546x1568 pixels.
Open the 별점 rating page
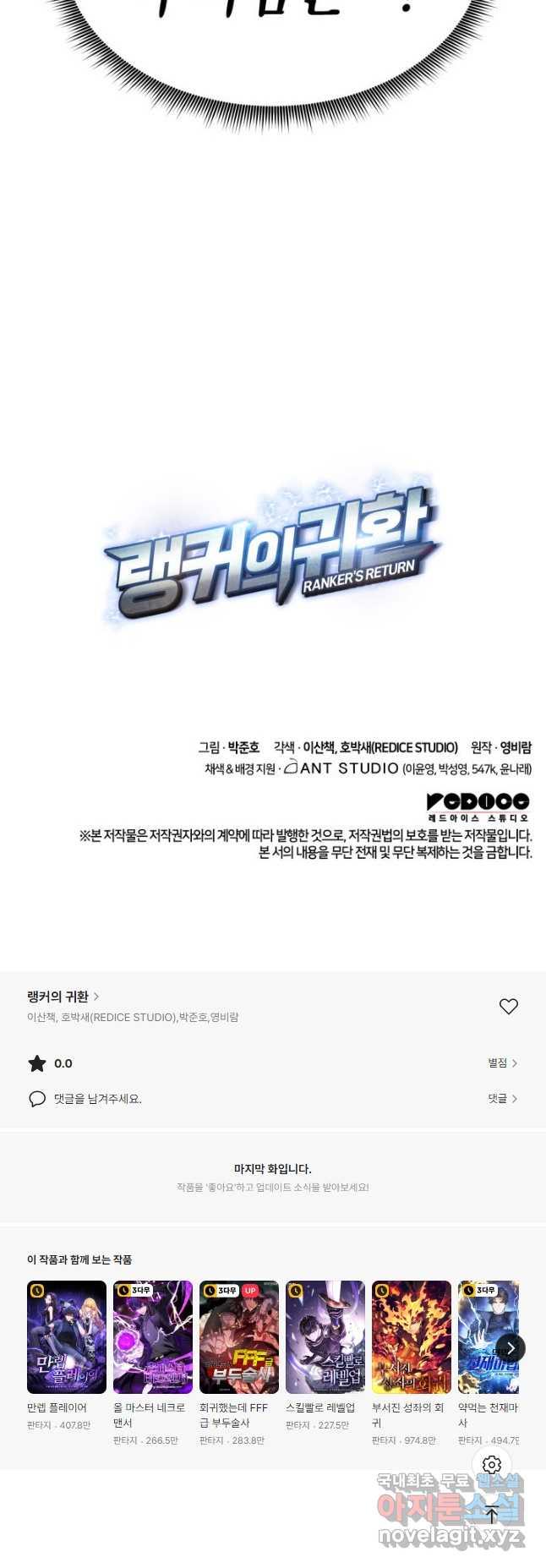[502, 1063]
